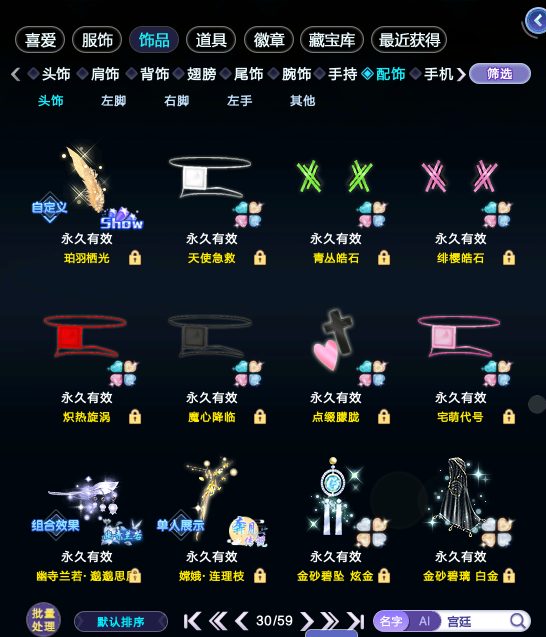Go to the next page
The height and width of the screenshot is (637, 546).
point(307,621)
